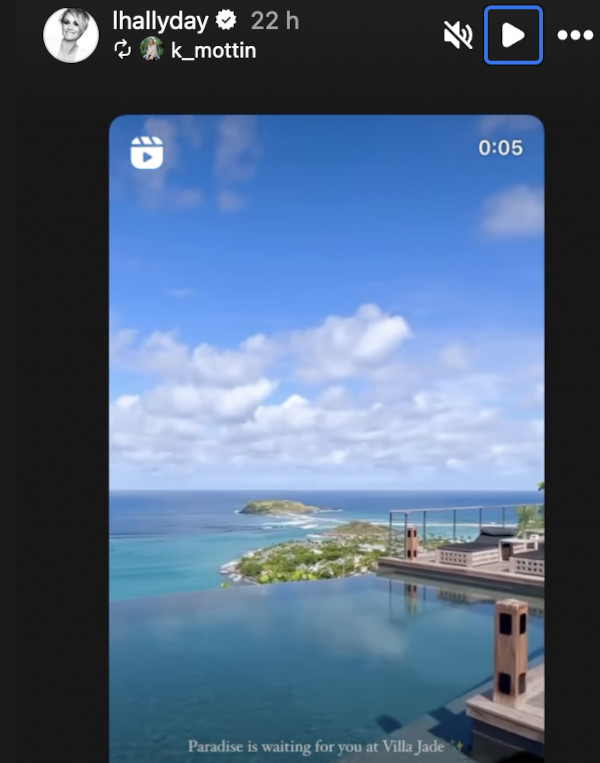Tap the lhallyday username
Image resolution: width=600 pixels, height=763 pixels.
point(161,21)
